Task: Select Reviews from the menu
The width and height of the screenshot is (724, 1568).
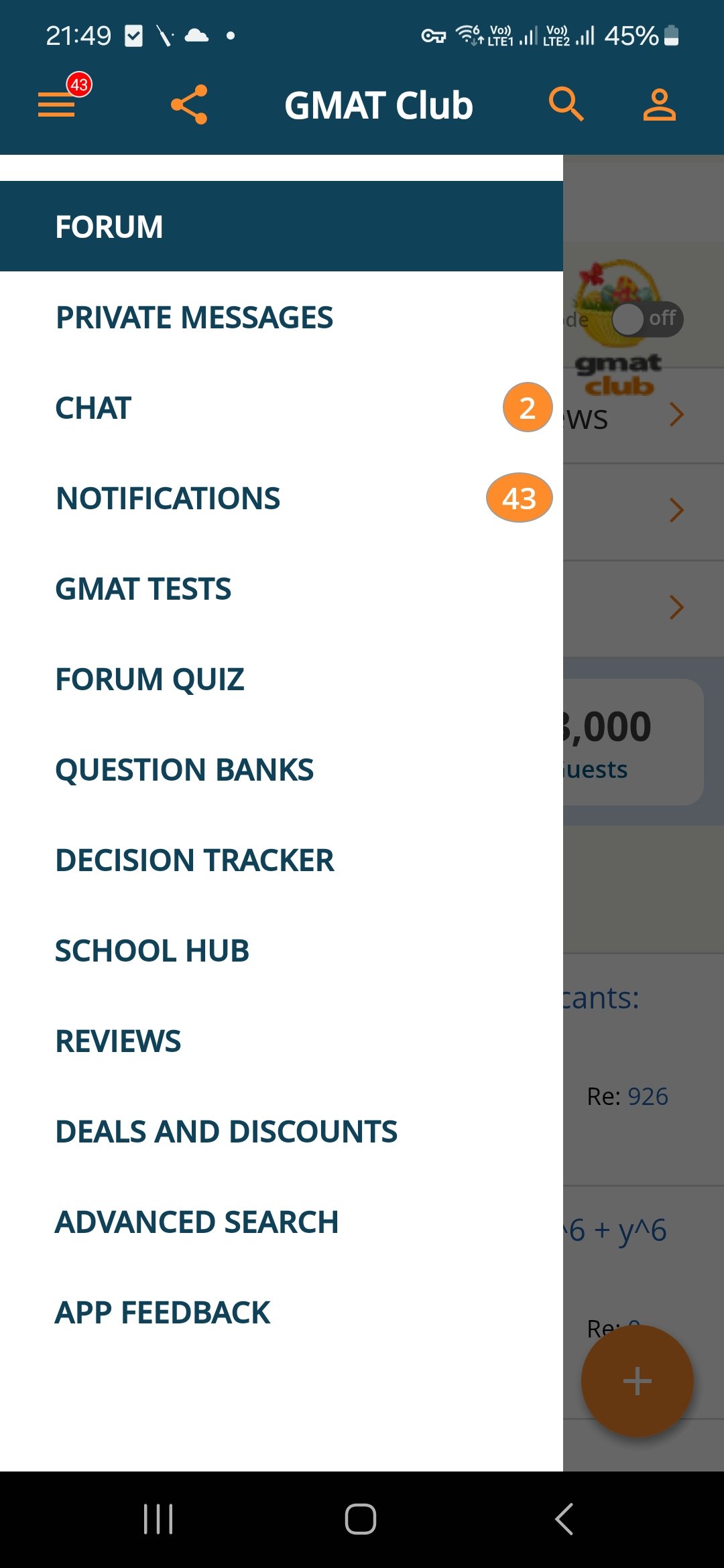Action: 118,1041
